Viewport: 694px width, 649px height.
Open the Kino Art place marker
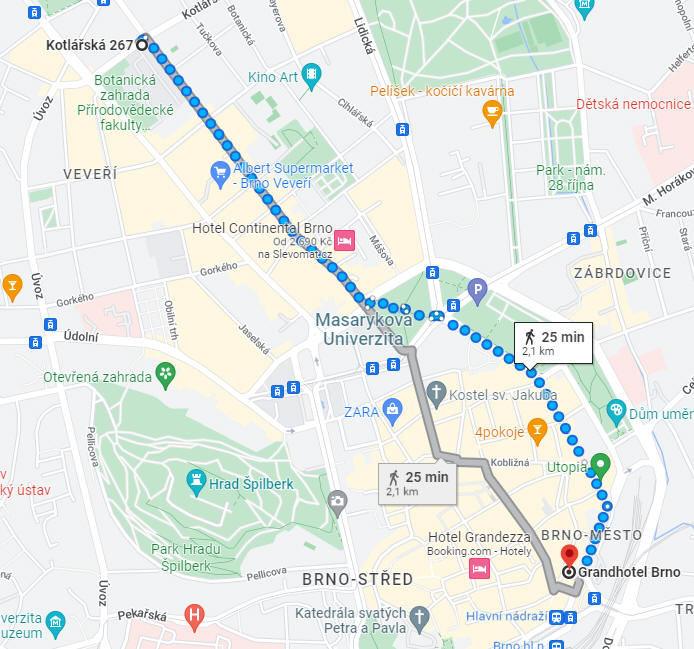tap(313, 73)
